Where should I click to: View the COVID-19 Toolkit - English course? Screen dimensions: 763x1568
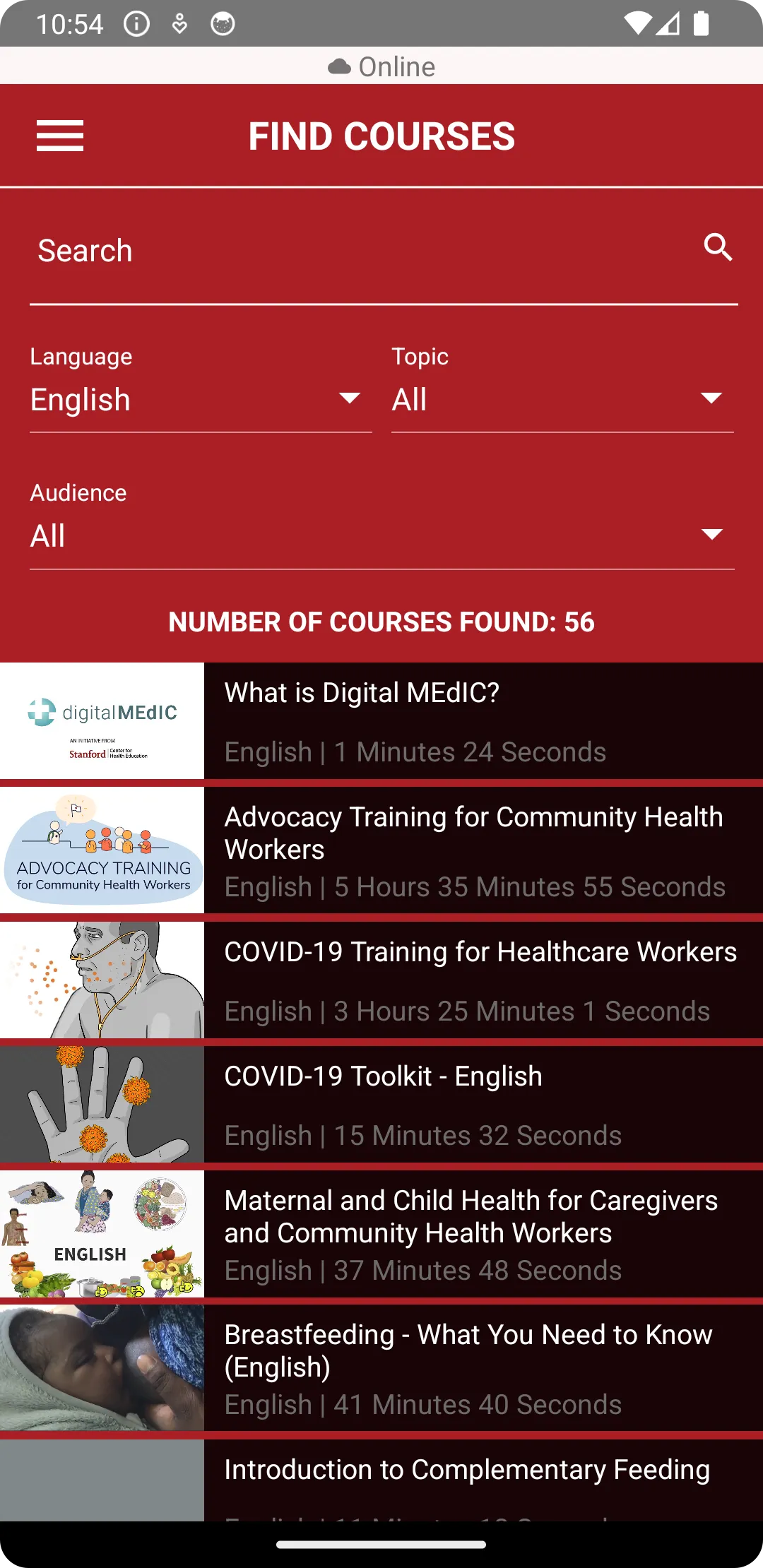[x=381, y=1105]
